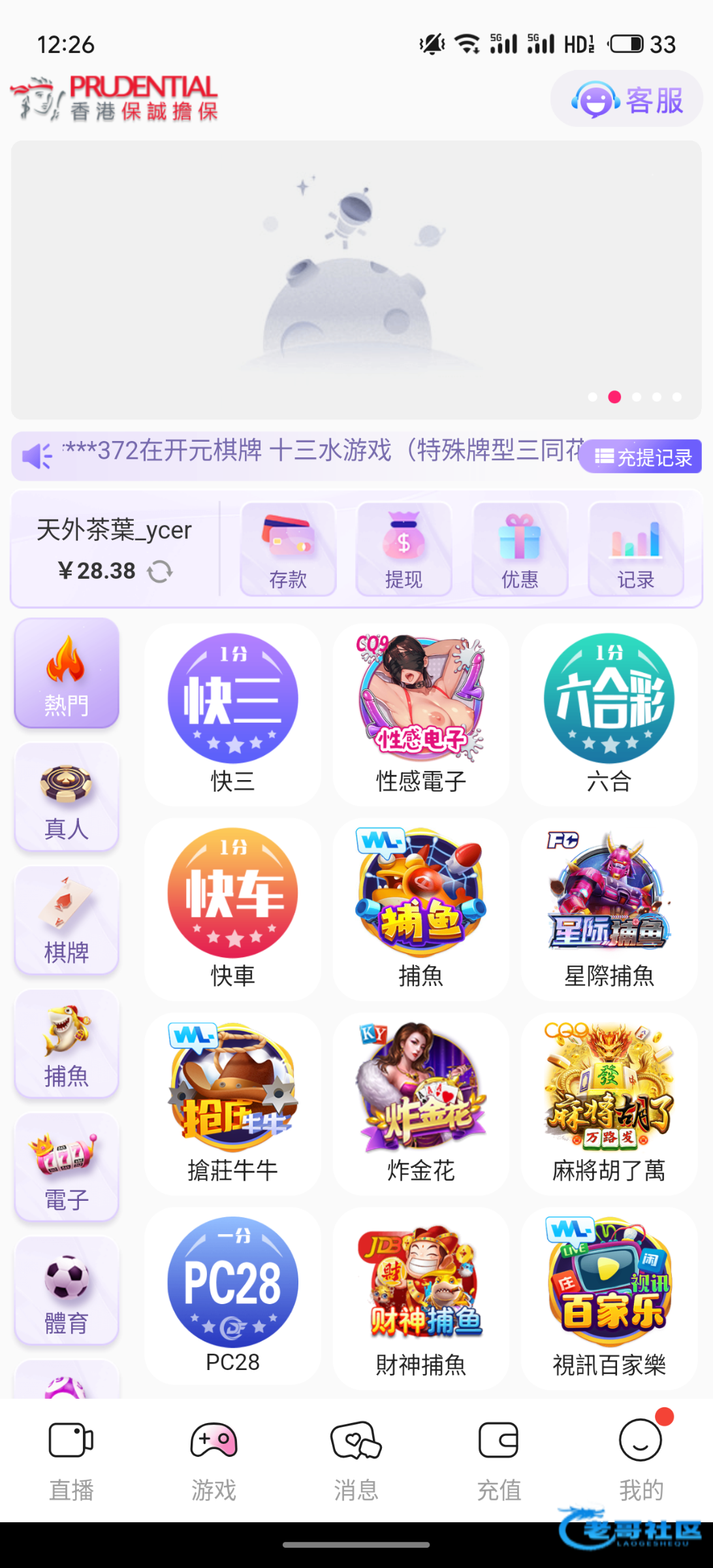Select the 捕魚 category in sidebar
This screenshot has height=1568, width=713.
(67, 1044)
